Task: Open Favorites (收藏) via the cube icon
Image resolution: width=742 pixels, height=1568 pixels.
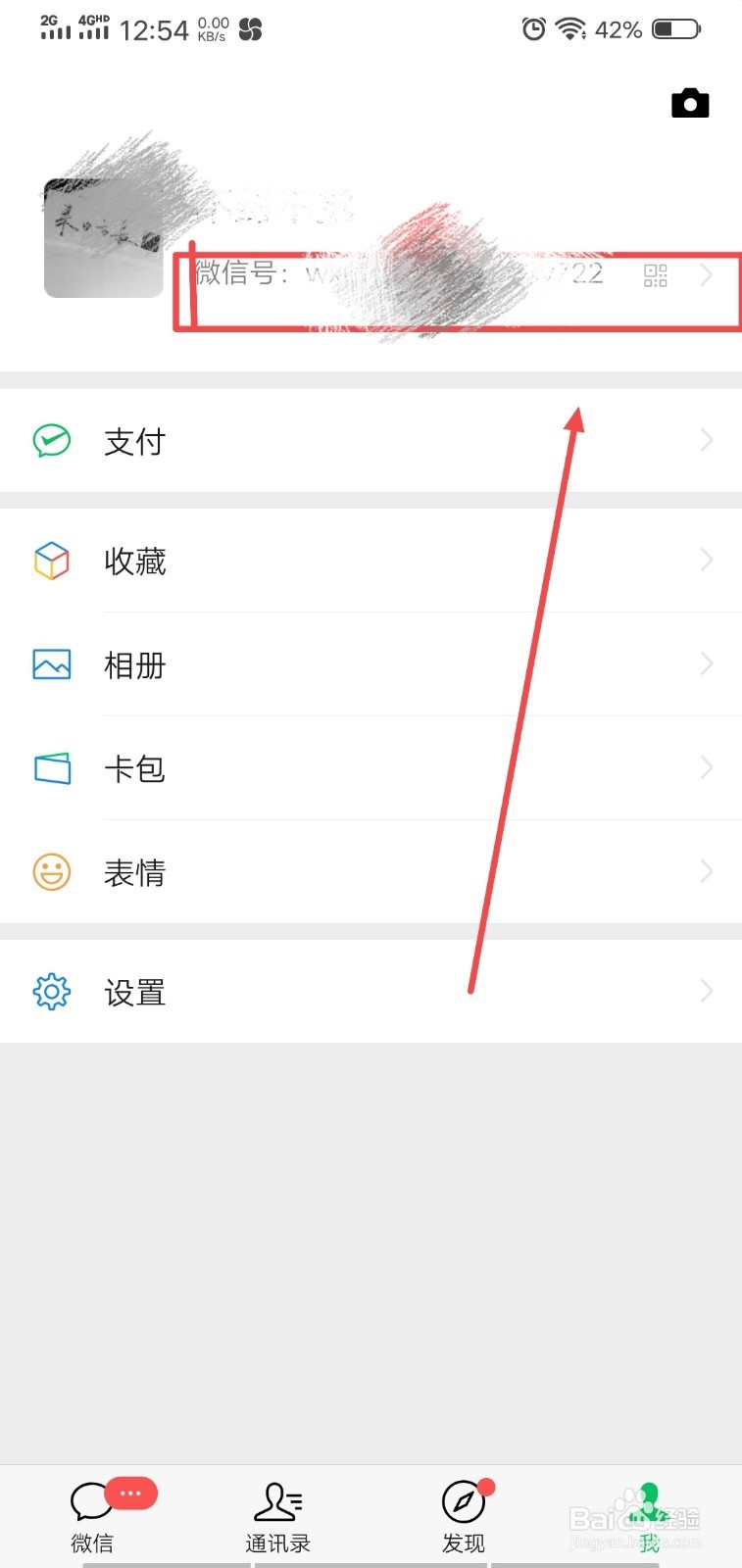Action: point(51,561)
